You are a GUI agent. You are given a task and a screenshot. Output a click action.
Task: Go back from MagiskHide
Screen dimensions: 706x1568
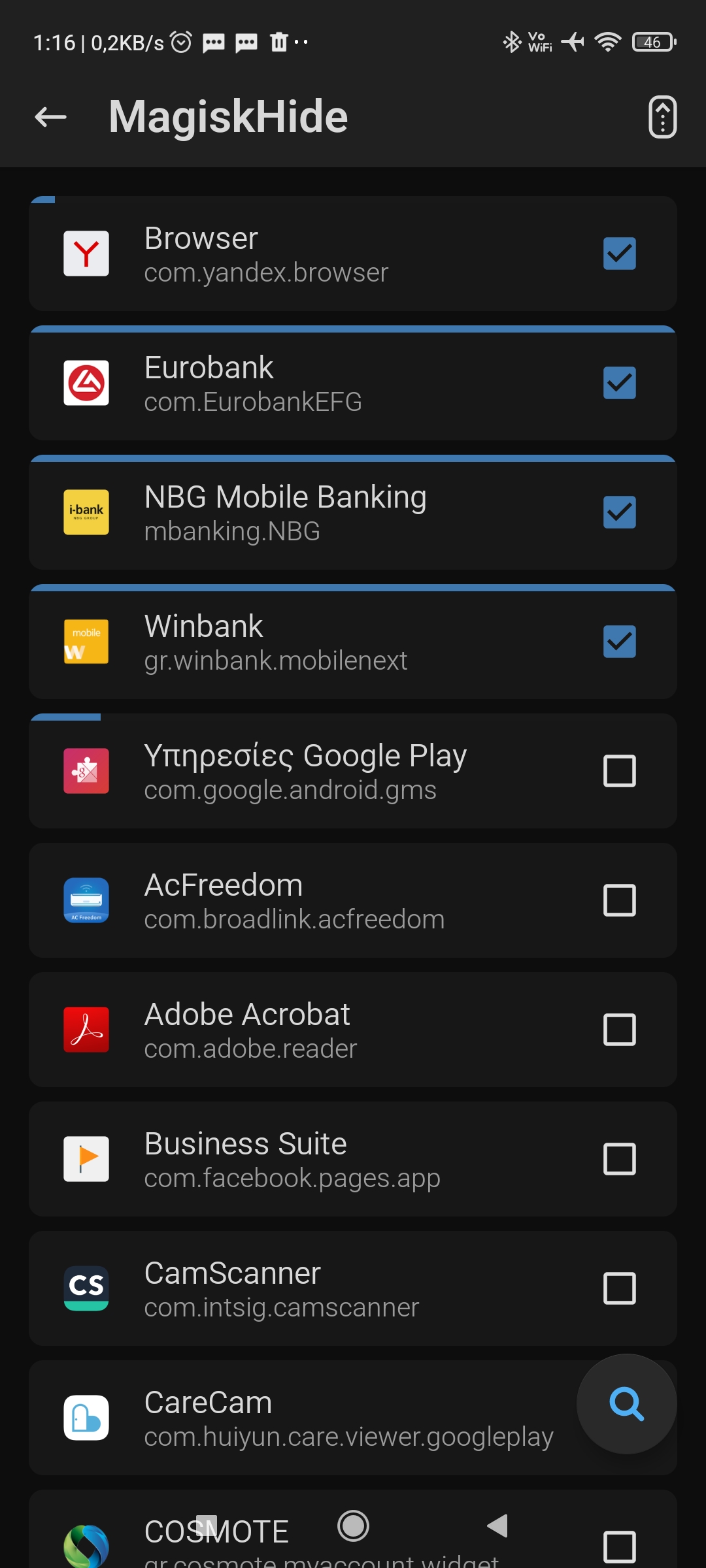point(51,118)
